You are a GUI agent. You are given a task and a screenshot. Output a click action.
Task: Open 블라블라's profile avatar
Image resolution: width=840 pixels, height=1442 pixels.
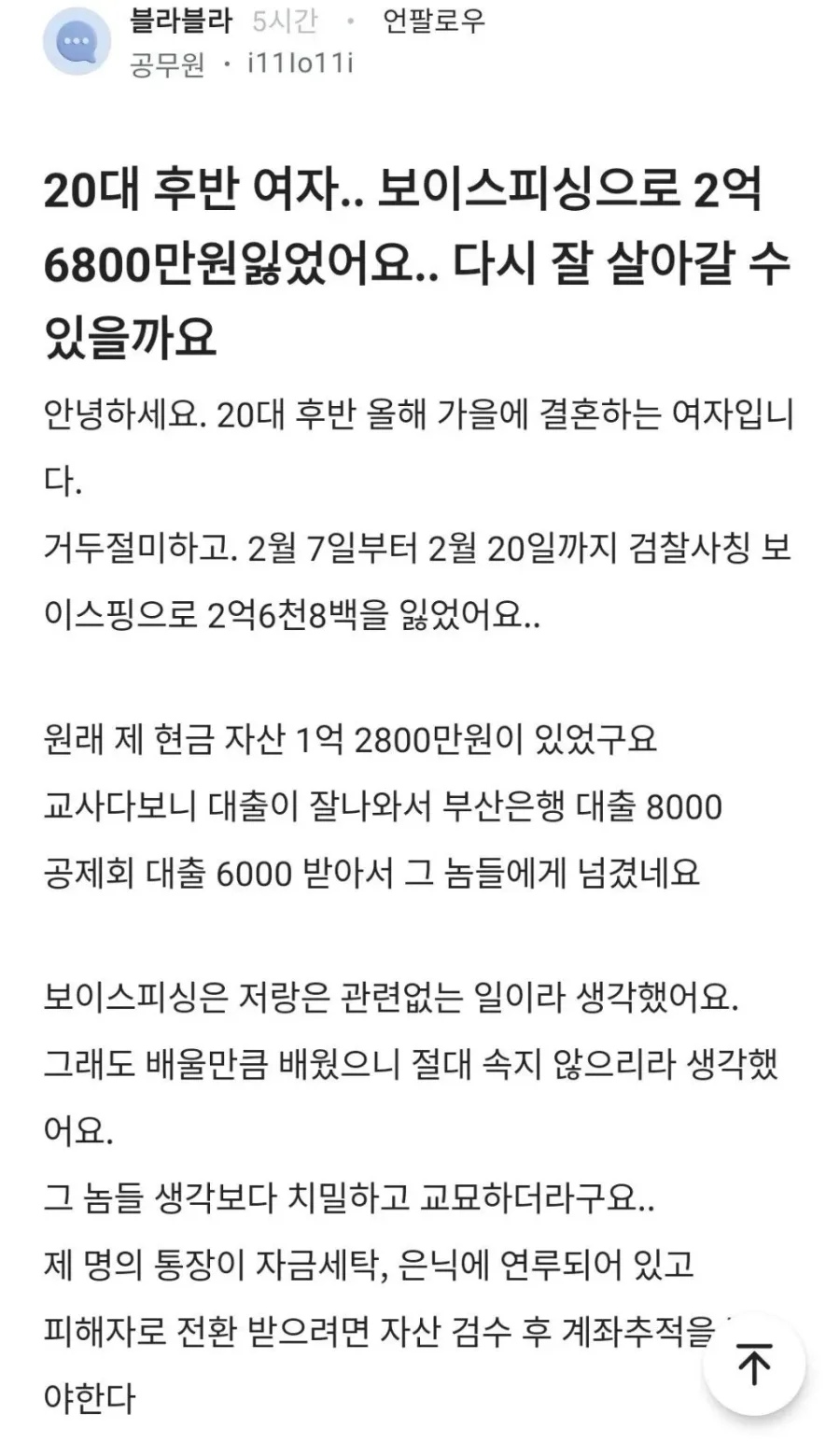[77, 43]
